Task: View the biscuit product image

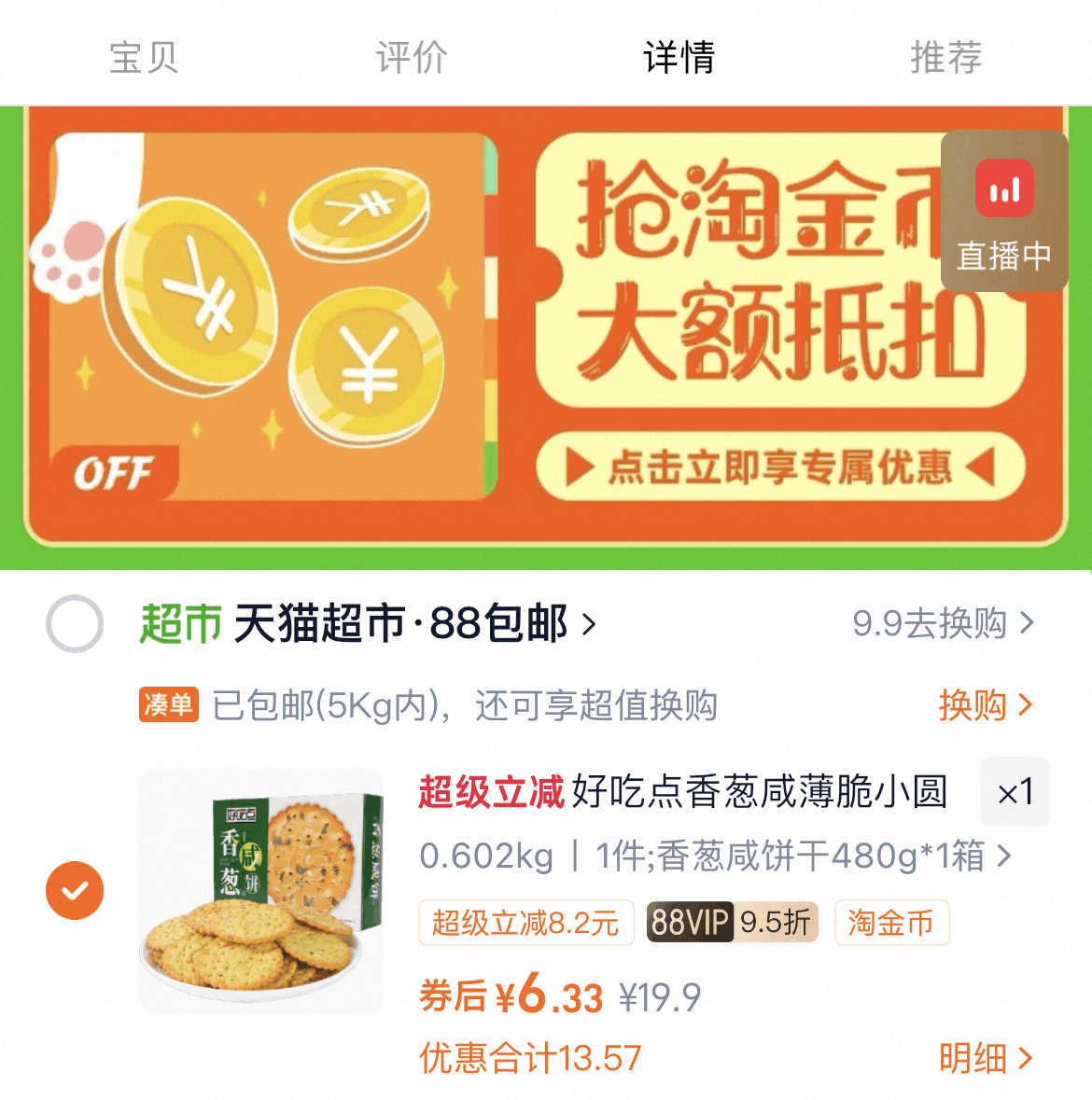Action: coord(261,891)
